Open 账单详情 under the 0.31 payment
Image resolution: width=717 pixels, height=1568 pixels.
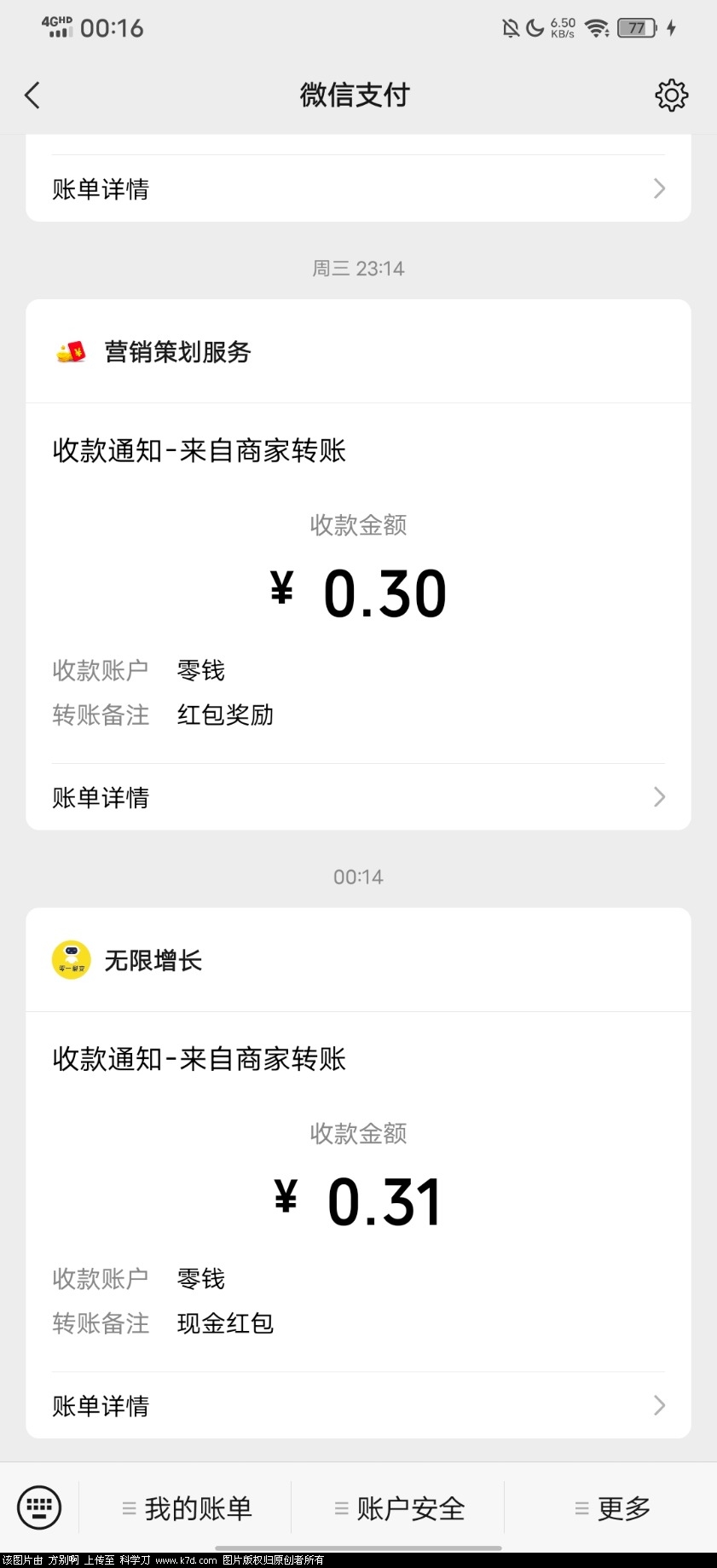click(x=358, y=1405)
